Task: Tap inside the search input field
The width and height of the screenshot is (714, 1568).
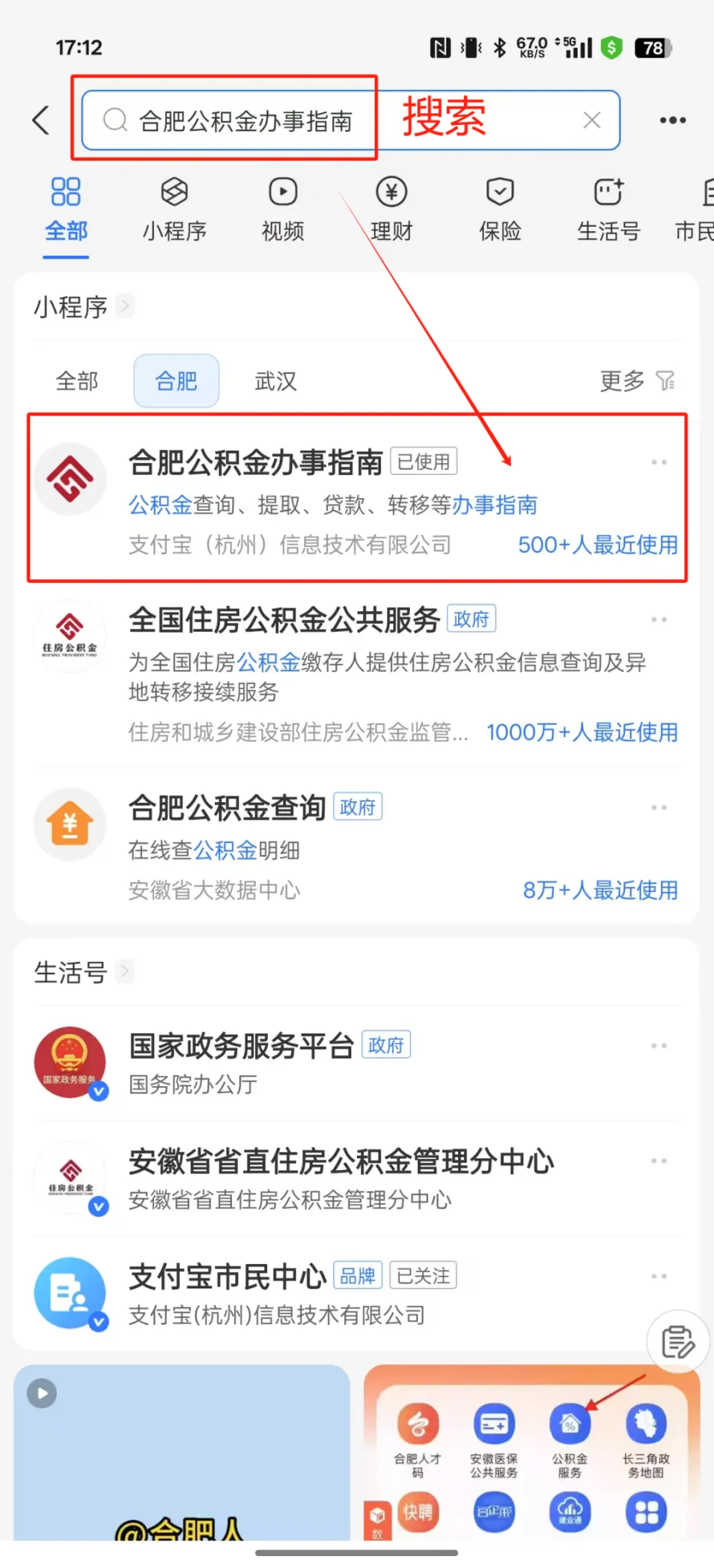Action: (x=260, y=120)
